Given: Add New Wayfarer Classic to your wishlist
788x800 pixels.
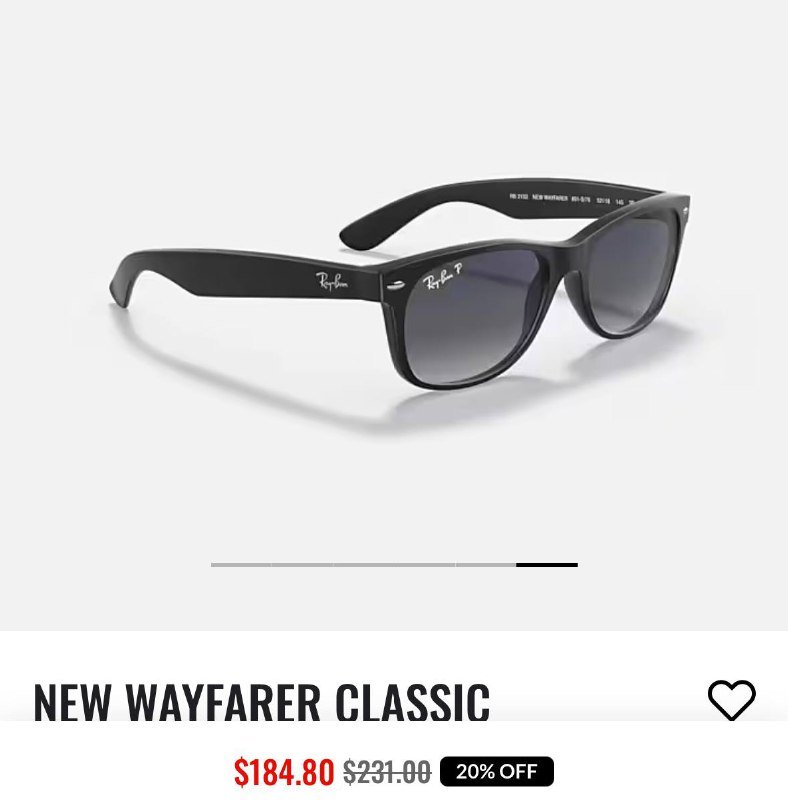Looking at the screenshot, I should (x=731, y=699).
